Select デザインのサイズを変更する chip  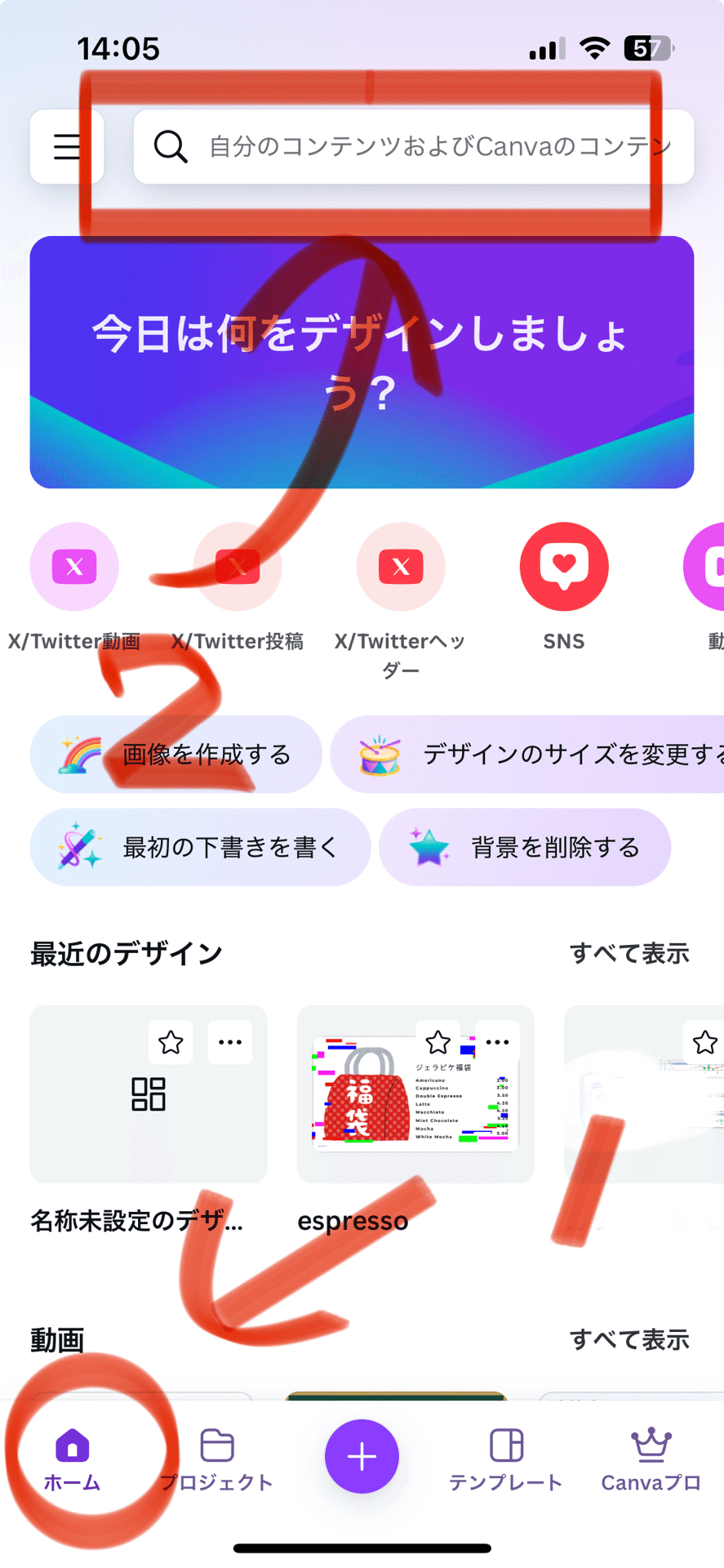(527, 755)
